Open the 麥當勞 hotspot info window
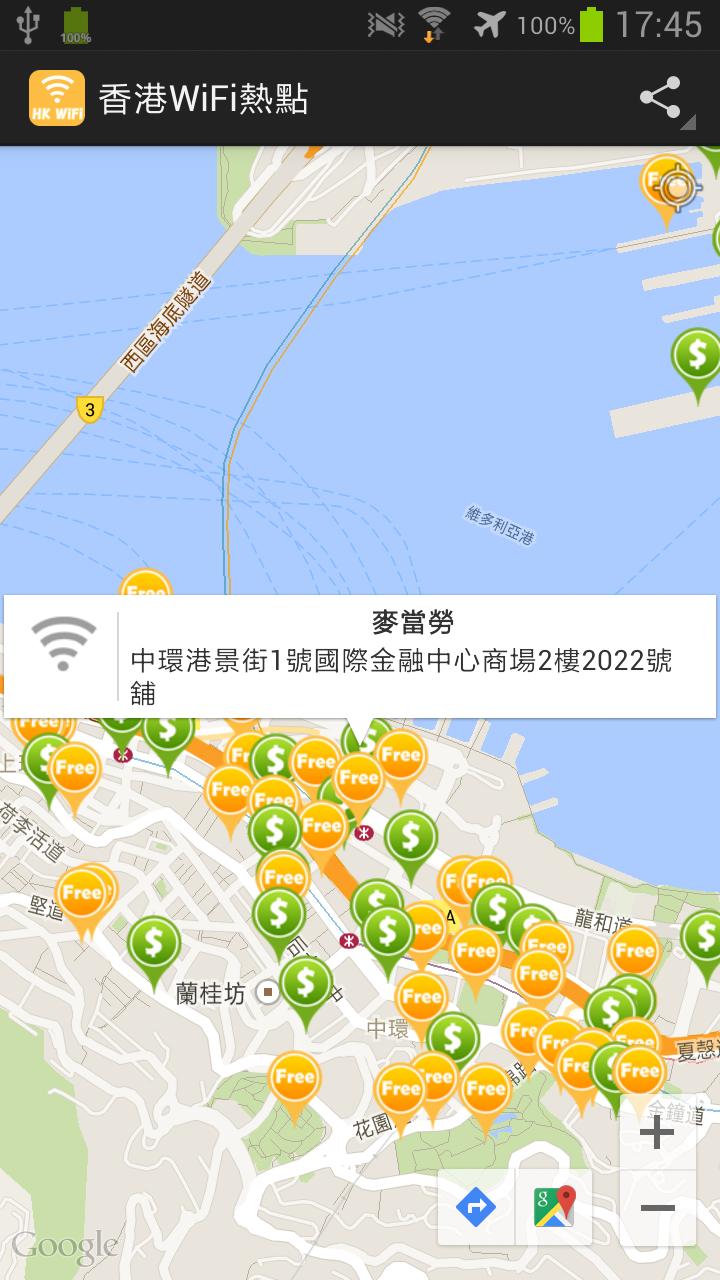720x1280 pixels. tap(360, 655)
